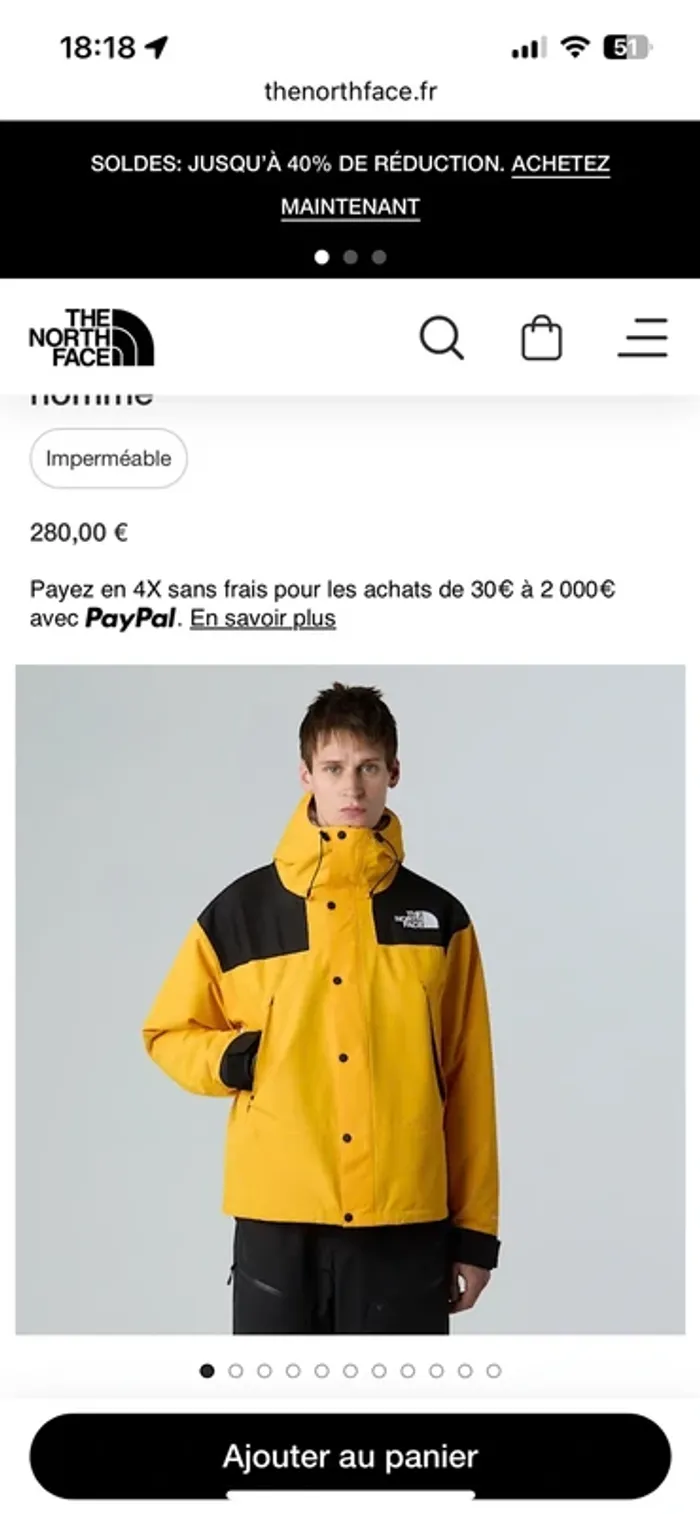Tap the thenorthface.fr address bar
Viewport: 700px width, 1514px height.
pyautogui.click(x=350, y=92)
